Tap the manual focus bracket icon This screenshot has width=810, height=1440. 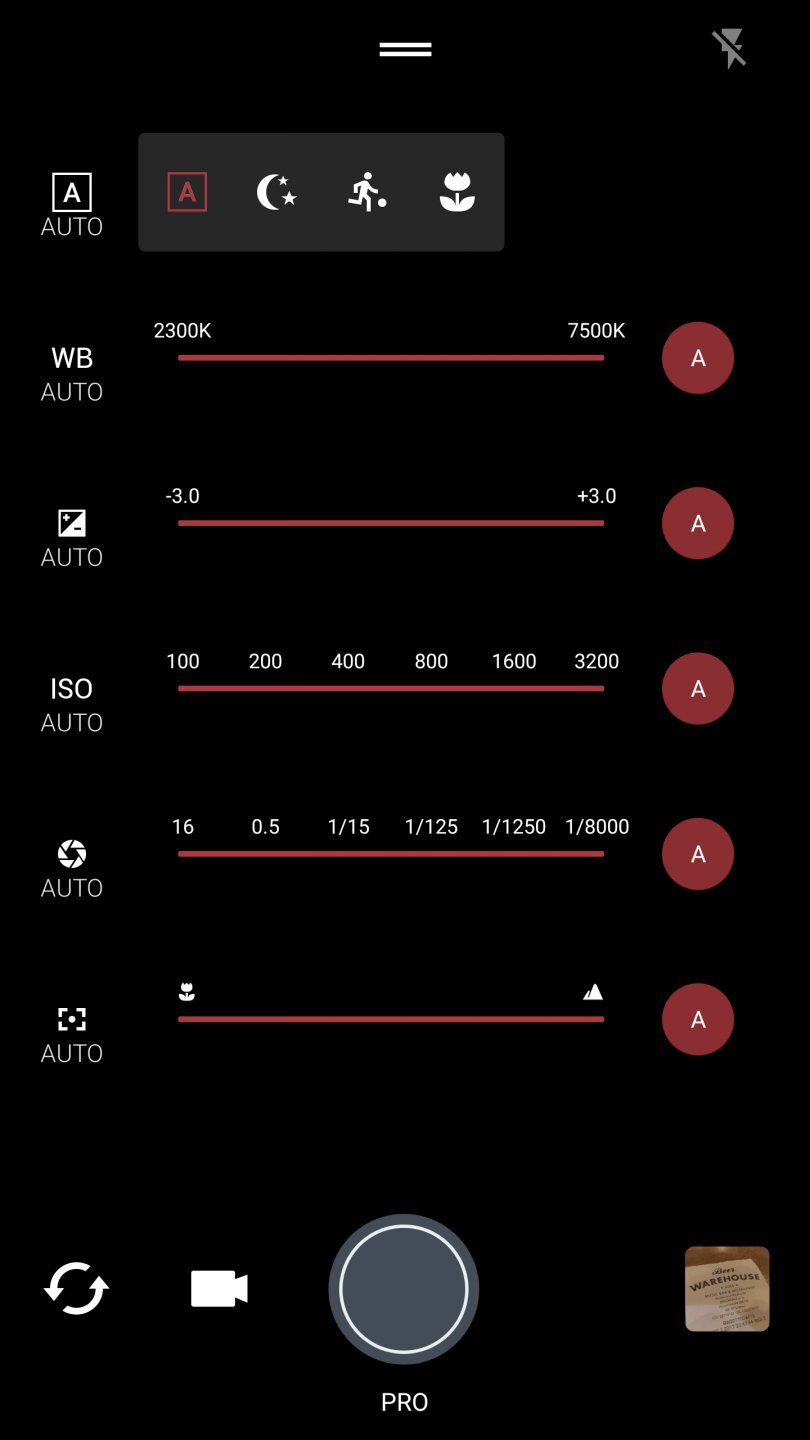71,1019
